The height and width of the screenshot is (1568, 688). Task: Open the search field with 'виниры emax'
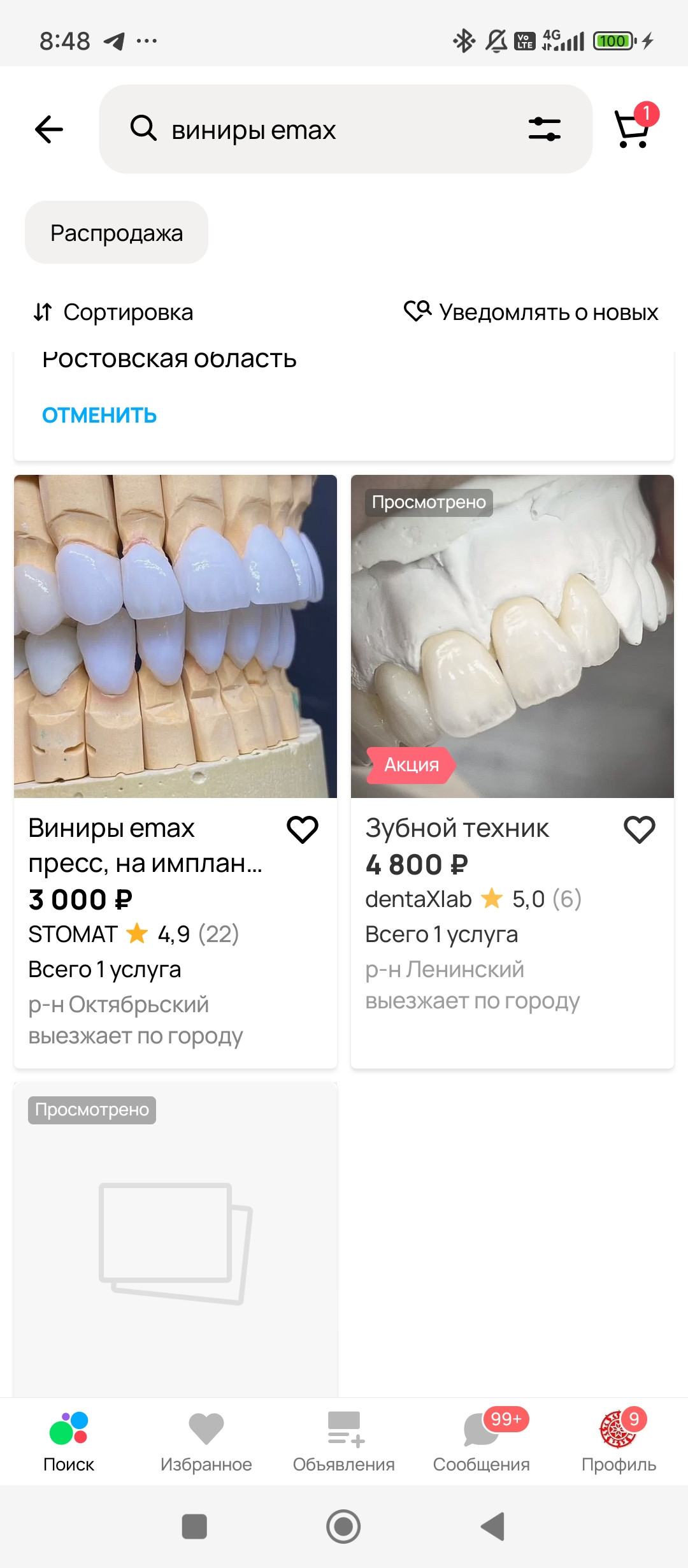tap(319, 129)
